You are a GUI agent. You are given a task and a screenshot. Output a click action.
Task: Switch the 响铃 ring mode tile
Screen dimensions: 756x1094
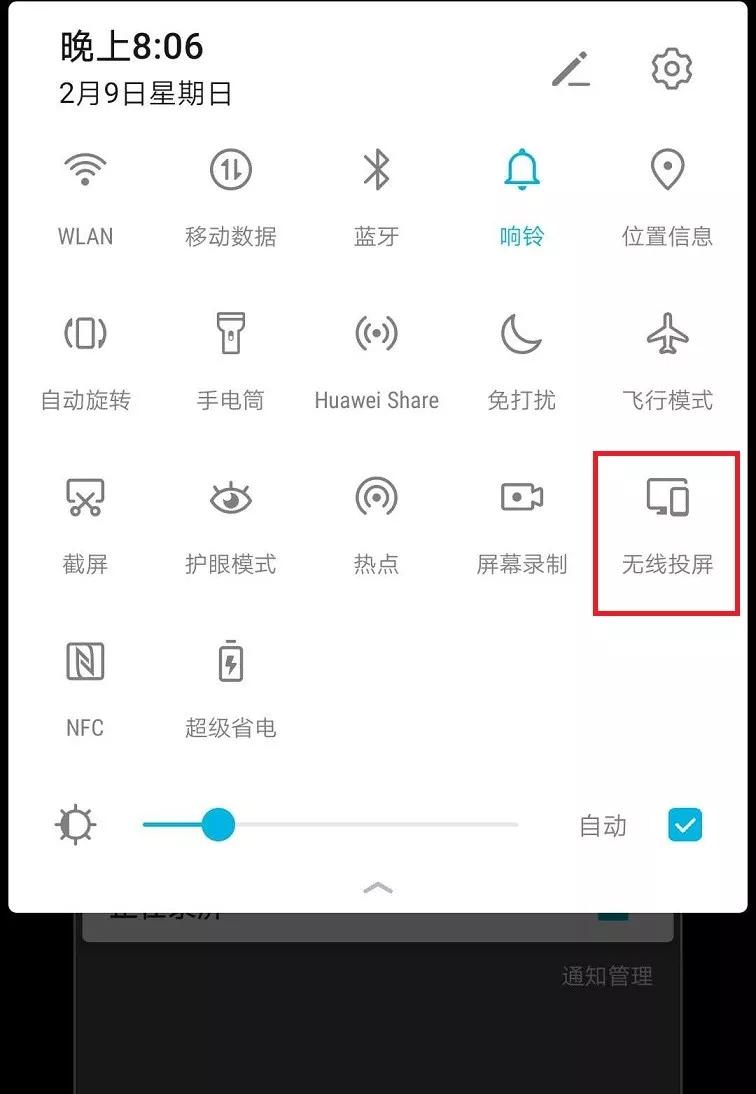521,171
